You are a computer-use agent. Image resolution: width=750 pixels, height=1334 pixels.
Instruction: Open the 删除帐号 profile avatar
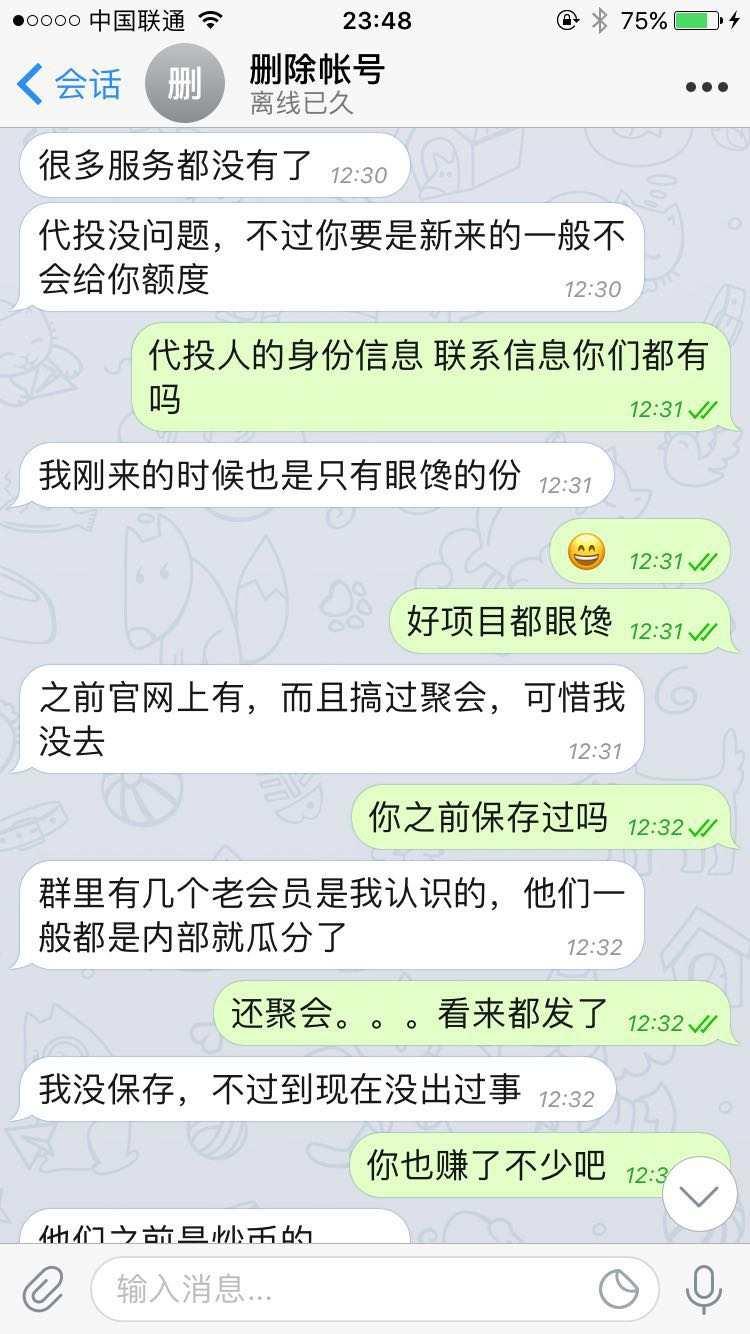click(x=184, y=85)
